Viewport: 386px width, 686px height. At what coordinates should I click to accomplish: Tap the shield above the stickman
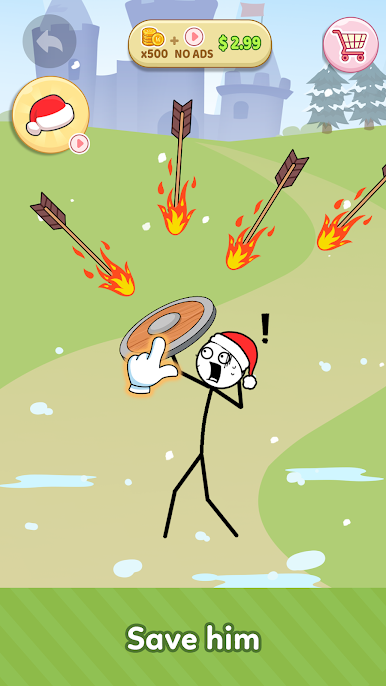(x=168, y=326)
